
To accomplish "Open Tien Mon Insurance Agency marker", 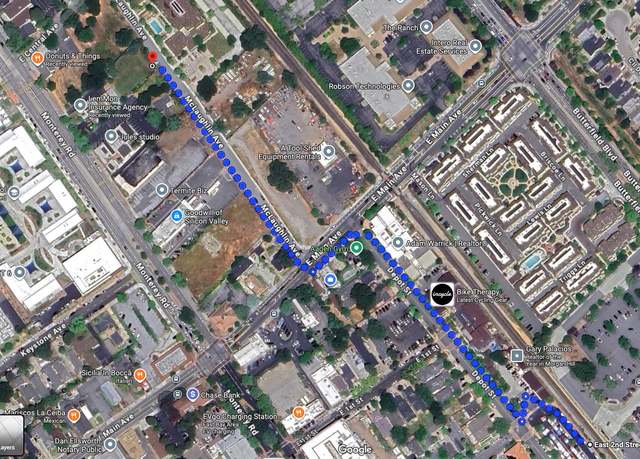I will point(80,105).
